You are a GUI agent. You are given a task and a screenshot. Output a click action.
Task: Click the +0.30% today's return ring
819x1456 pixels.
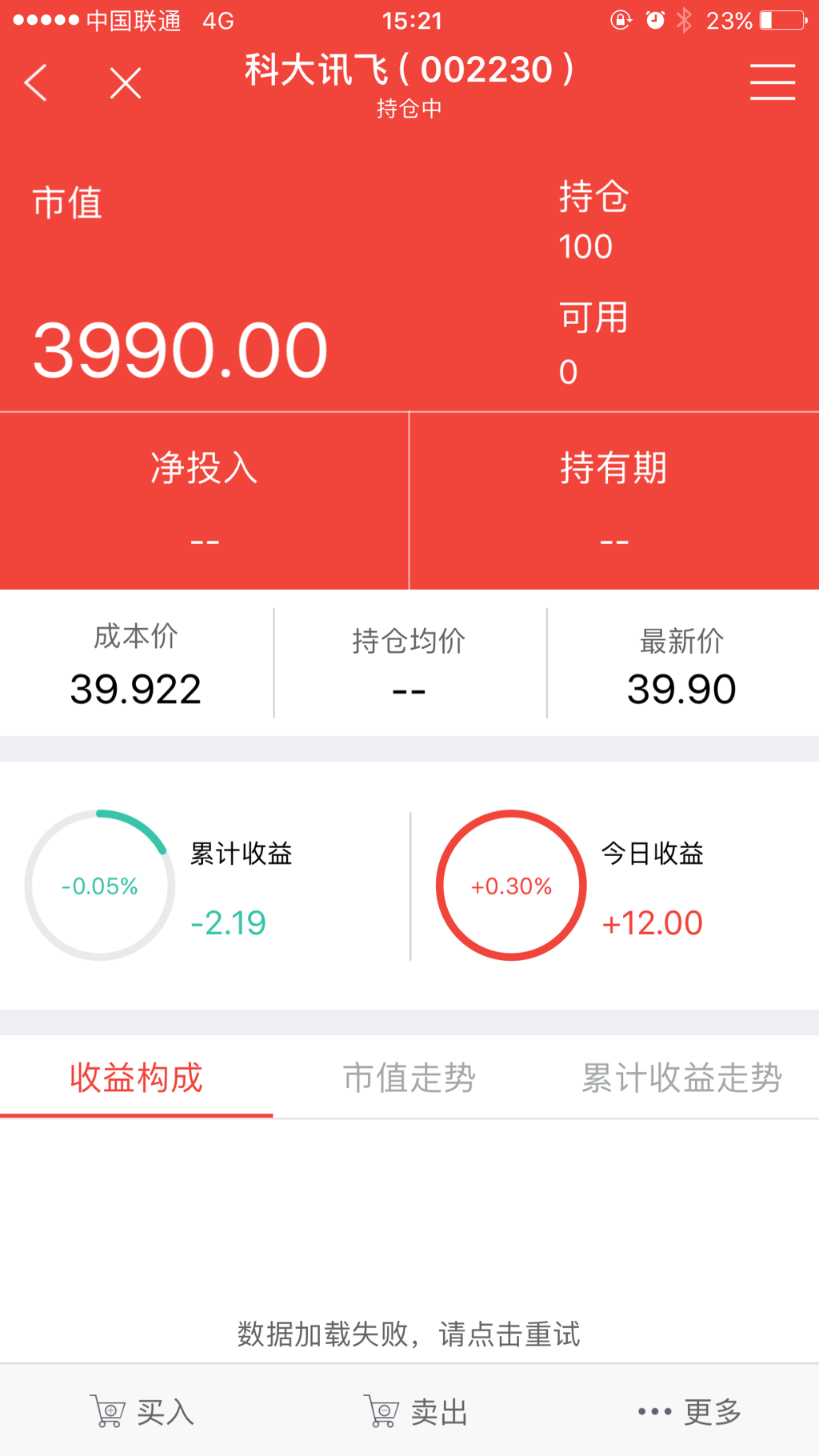point(511,885)
